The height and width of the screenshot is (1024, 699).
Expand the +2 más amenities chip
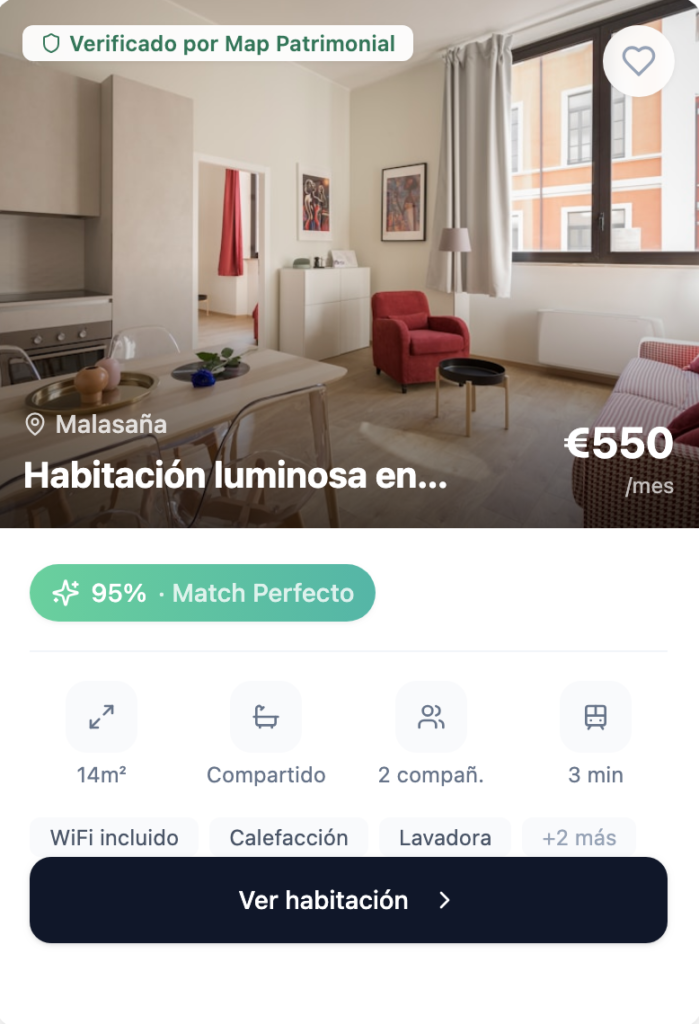(x=579, y=838)
